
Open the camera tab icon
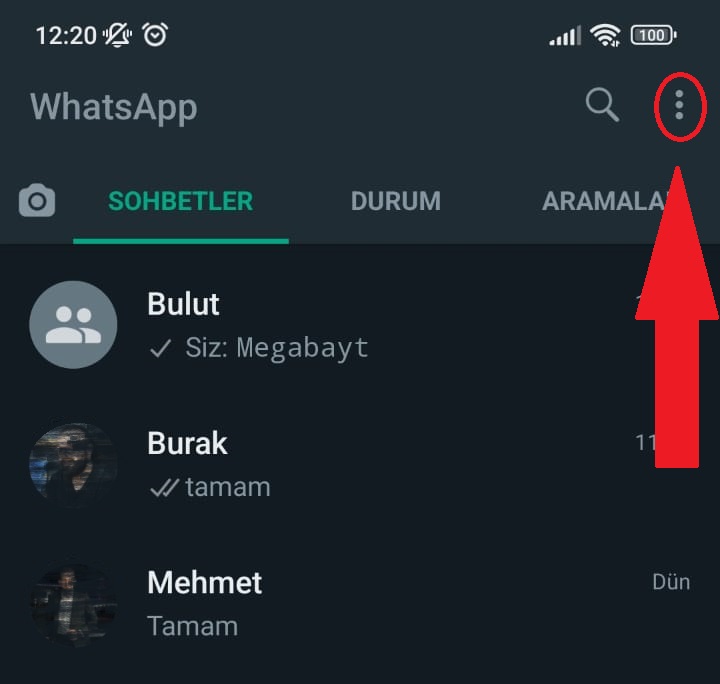pos(37,201)
